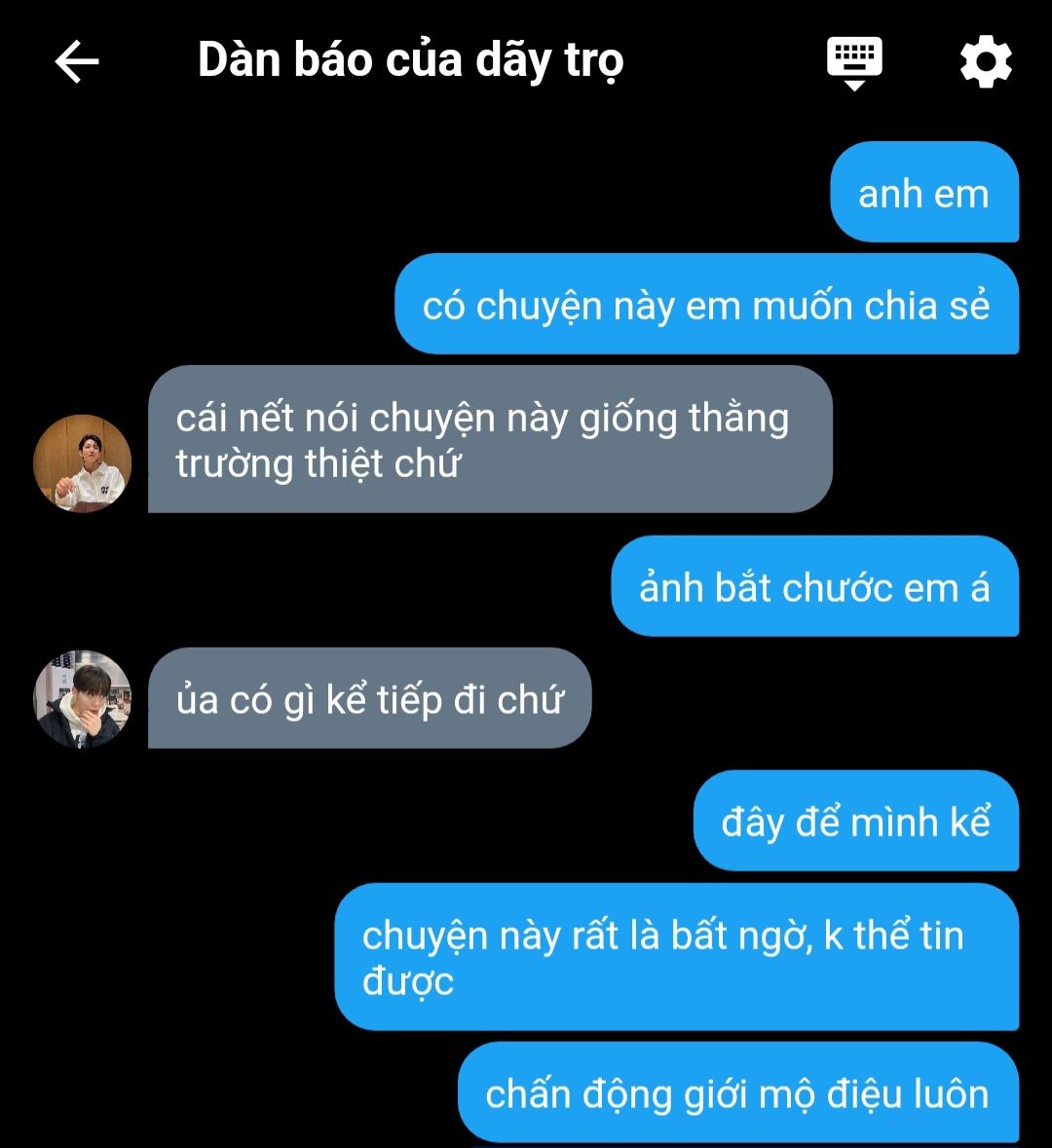The width and height of the screenshot is (1052, 1148).
Task: Open the chat settings gear
Action: coord(986,62)
